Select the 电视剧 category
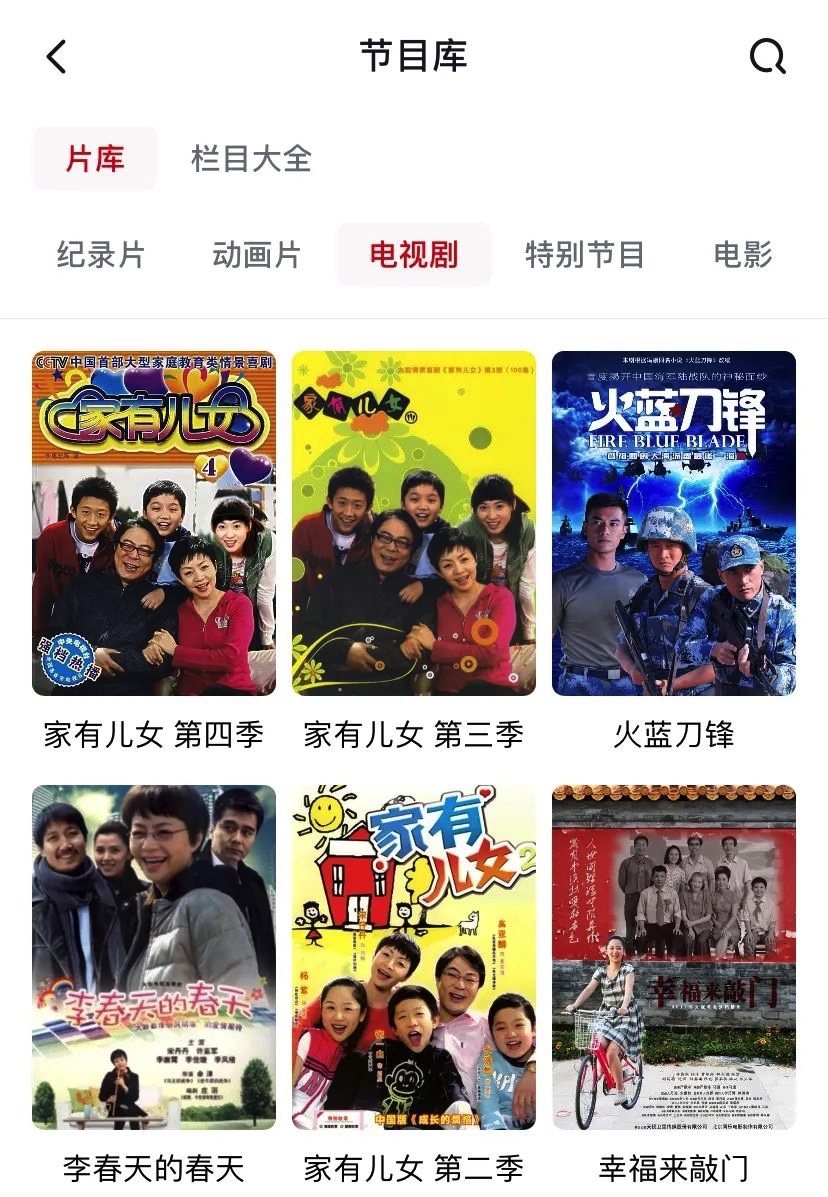828x1197 pixels. coord(414,254)
